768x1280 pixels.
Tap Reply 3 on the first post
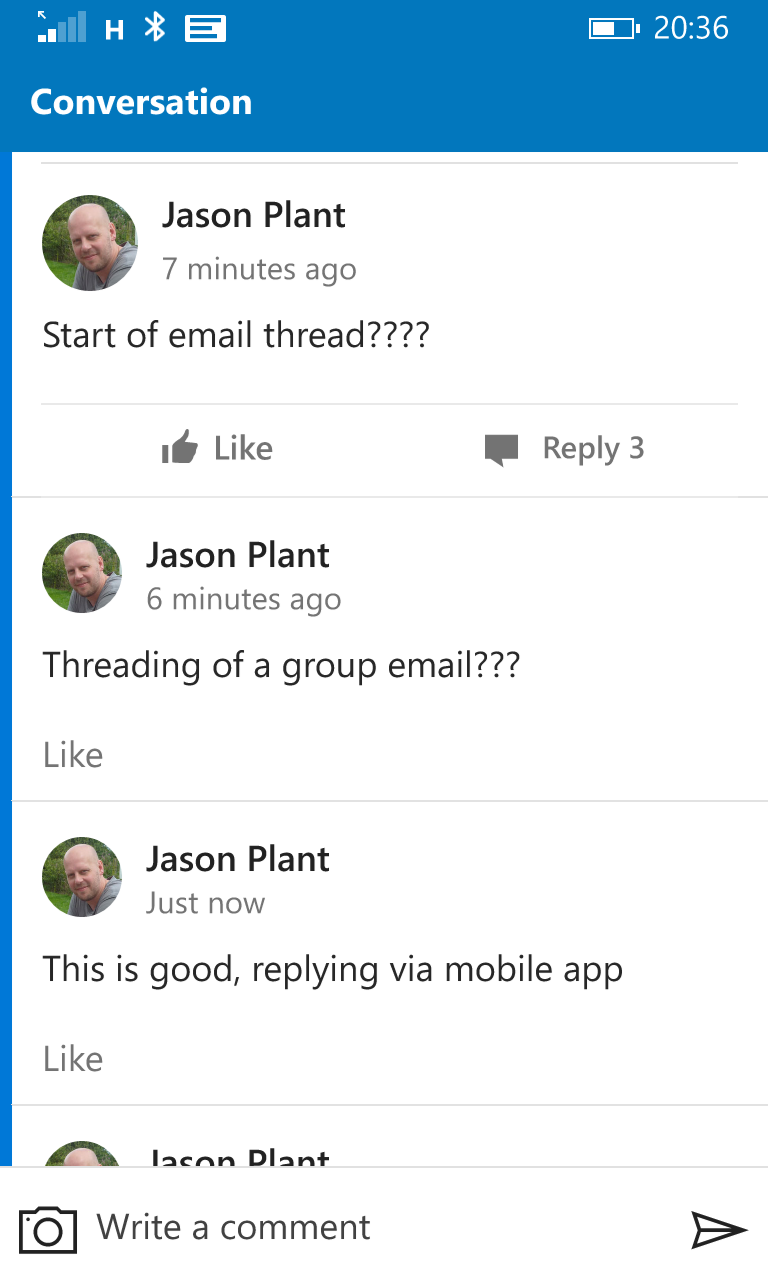pos(565,448)
